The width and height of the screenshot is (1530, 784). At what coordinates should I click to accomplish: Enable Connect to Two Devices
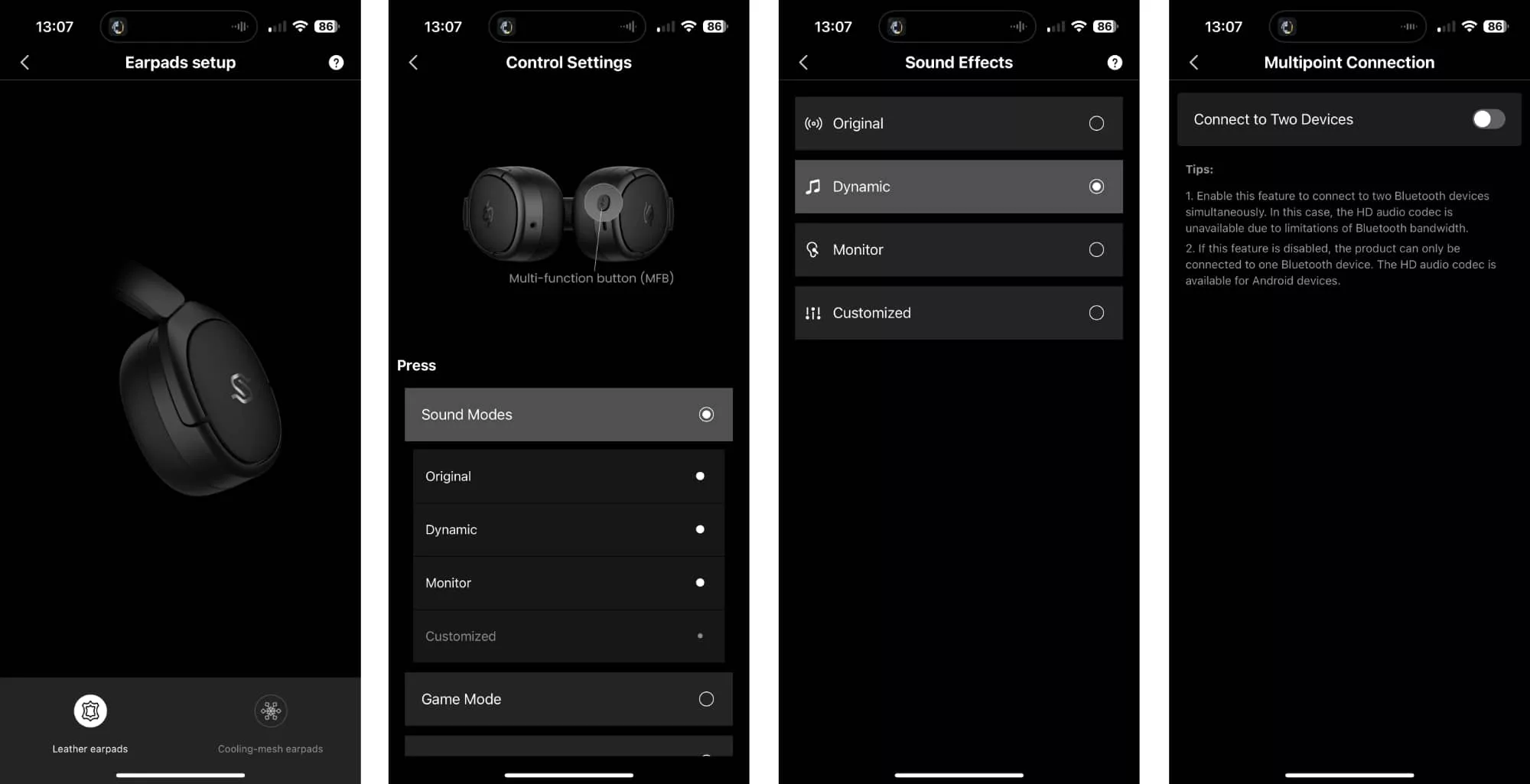1488,119
